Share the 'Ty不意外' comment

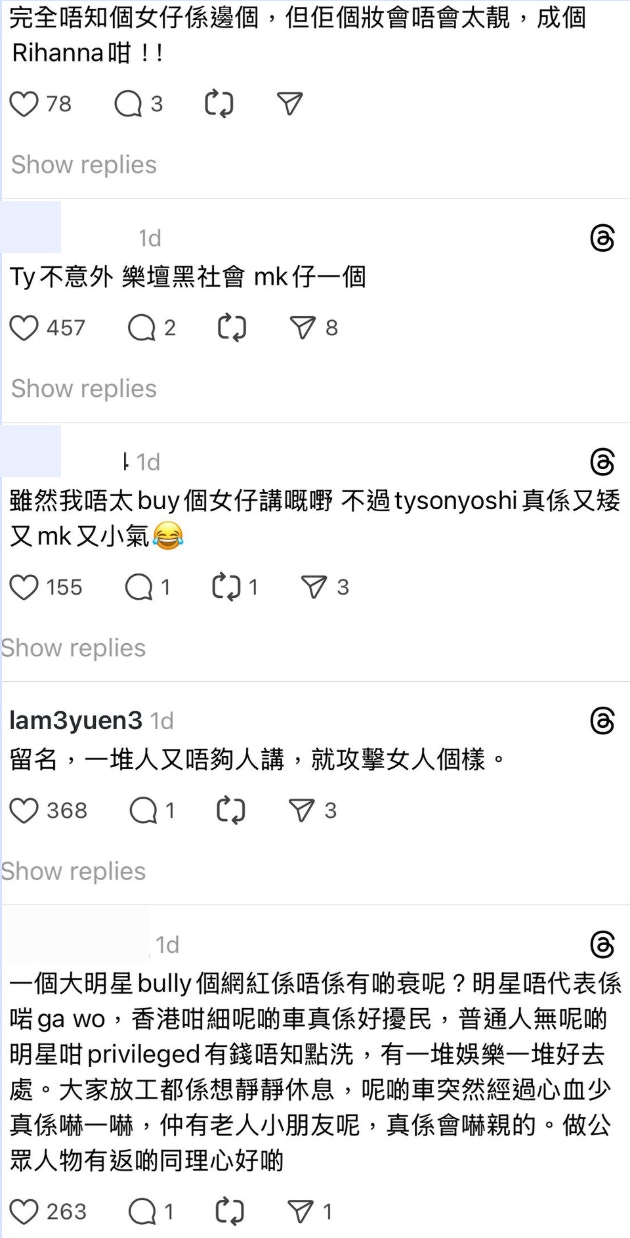pyautogui.click(x=302, y=328)
